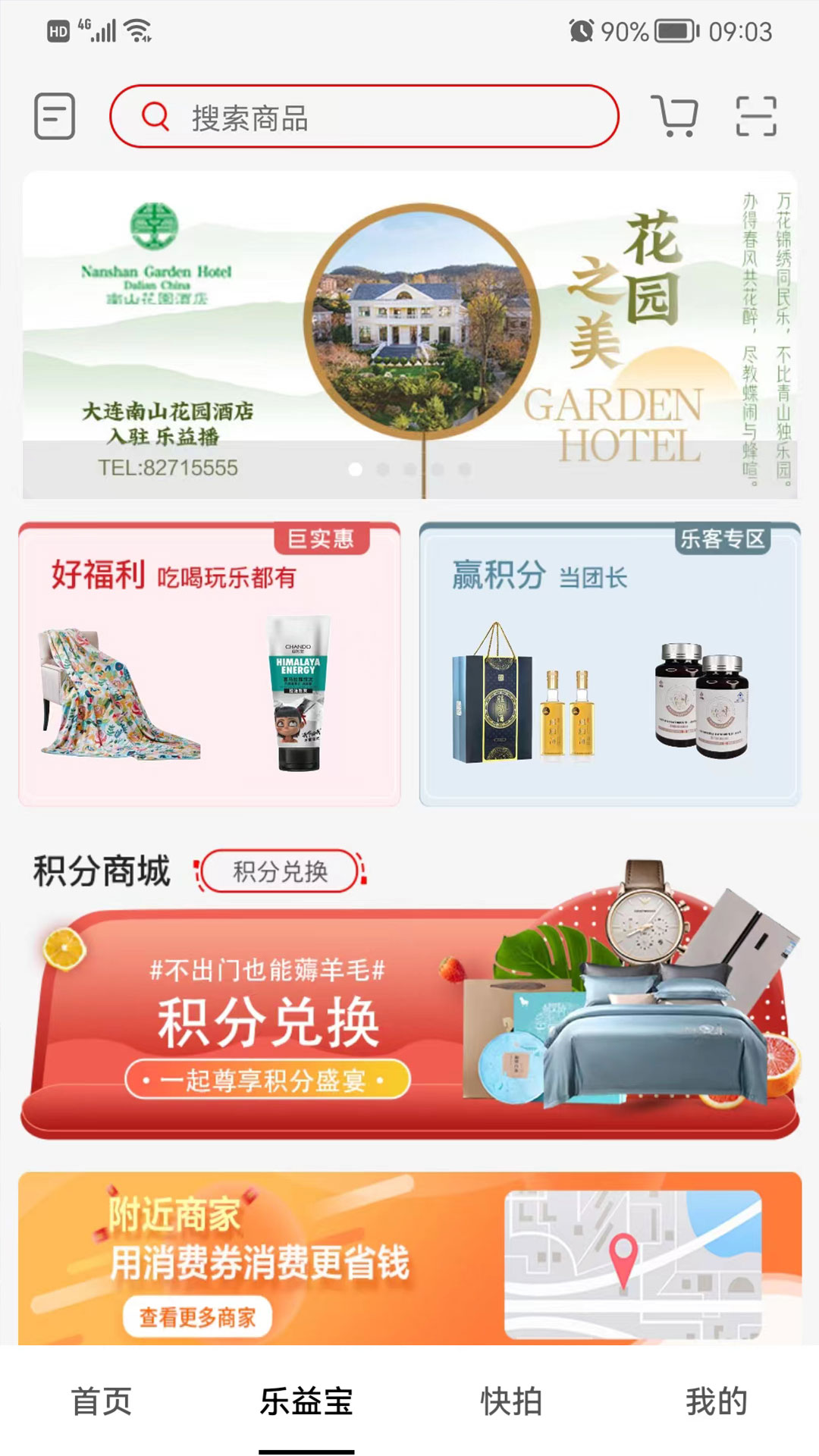Viewport: 819px width, 1456px height.
Task: Switch to the 首页 tab
Action: point(102,1401)
